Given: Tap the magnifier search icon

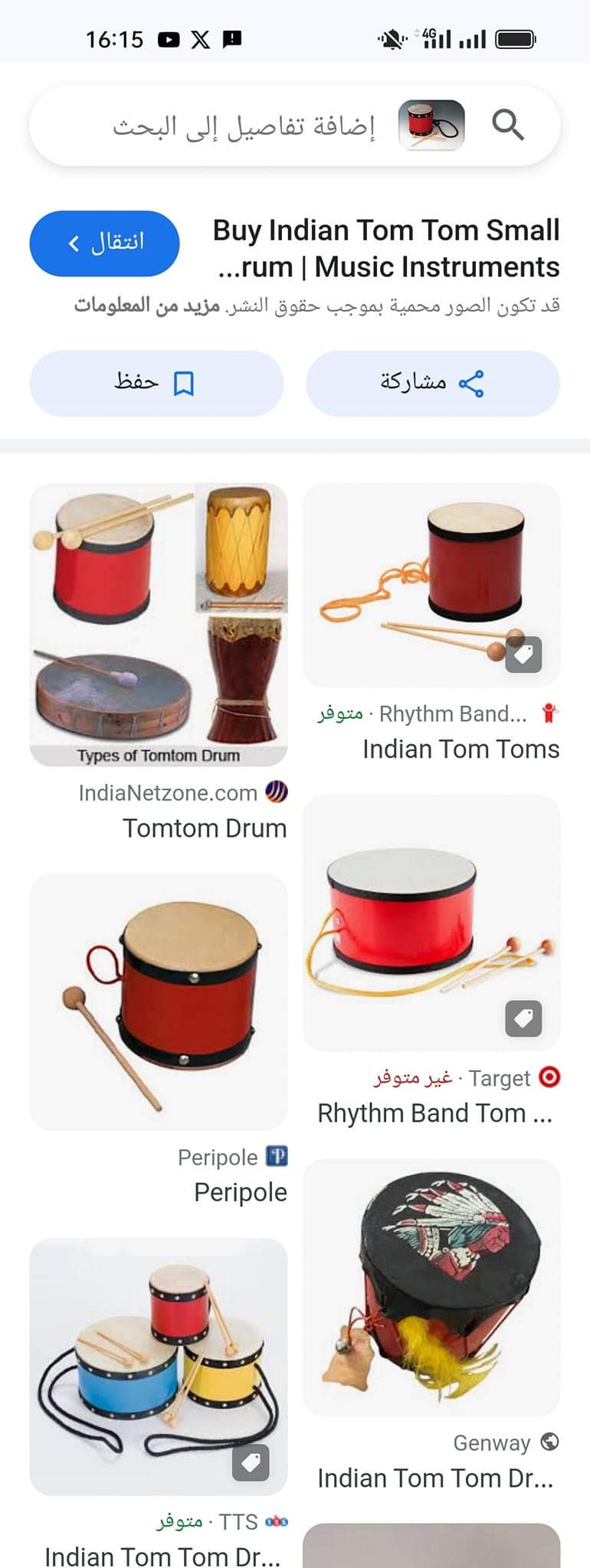Looking at the screenshot, I should point(507,125).
